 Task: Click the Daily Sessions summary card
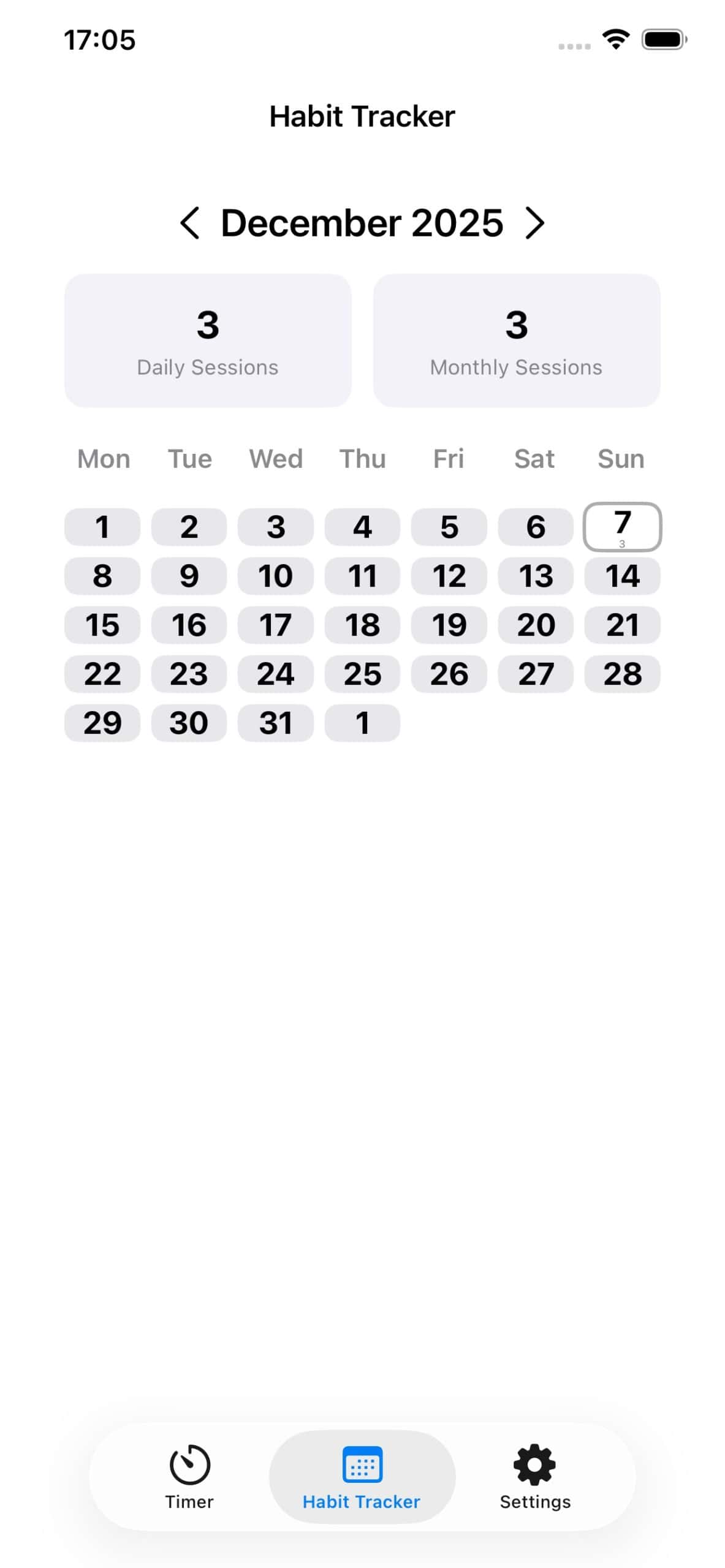pos(208,341)
